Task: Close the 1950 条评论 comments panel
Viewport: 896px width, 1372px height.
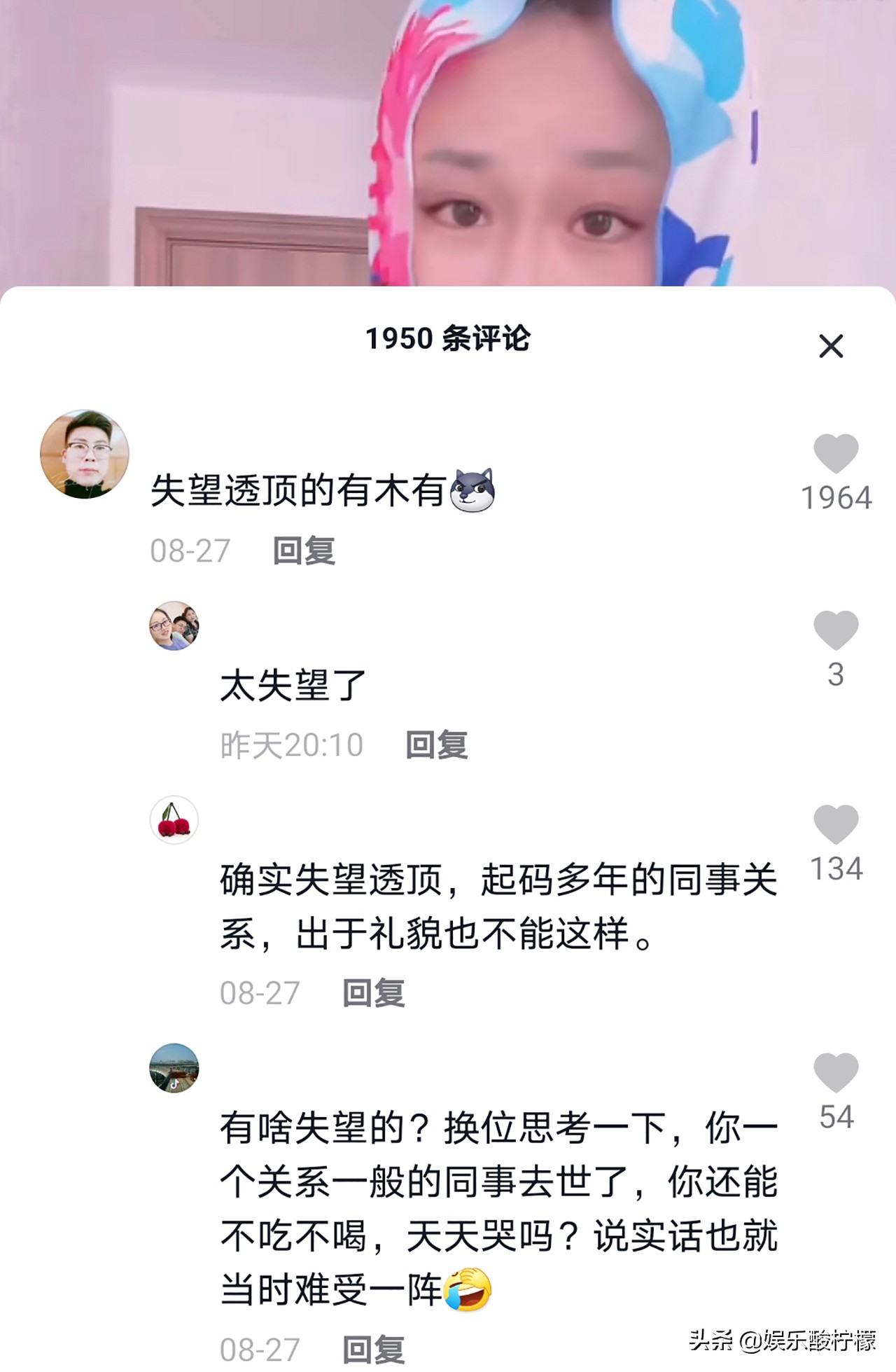Action: click(x=831, y=346)
